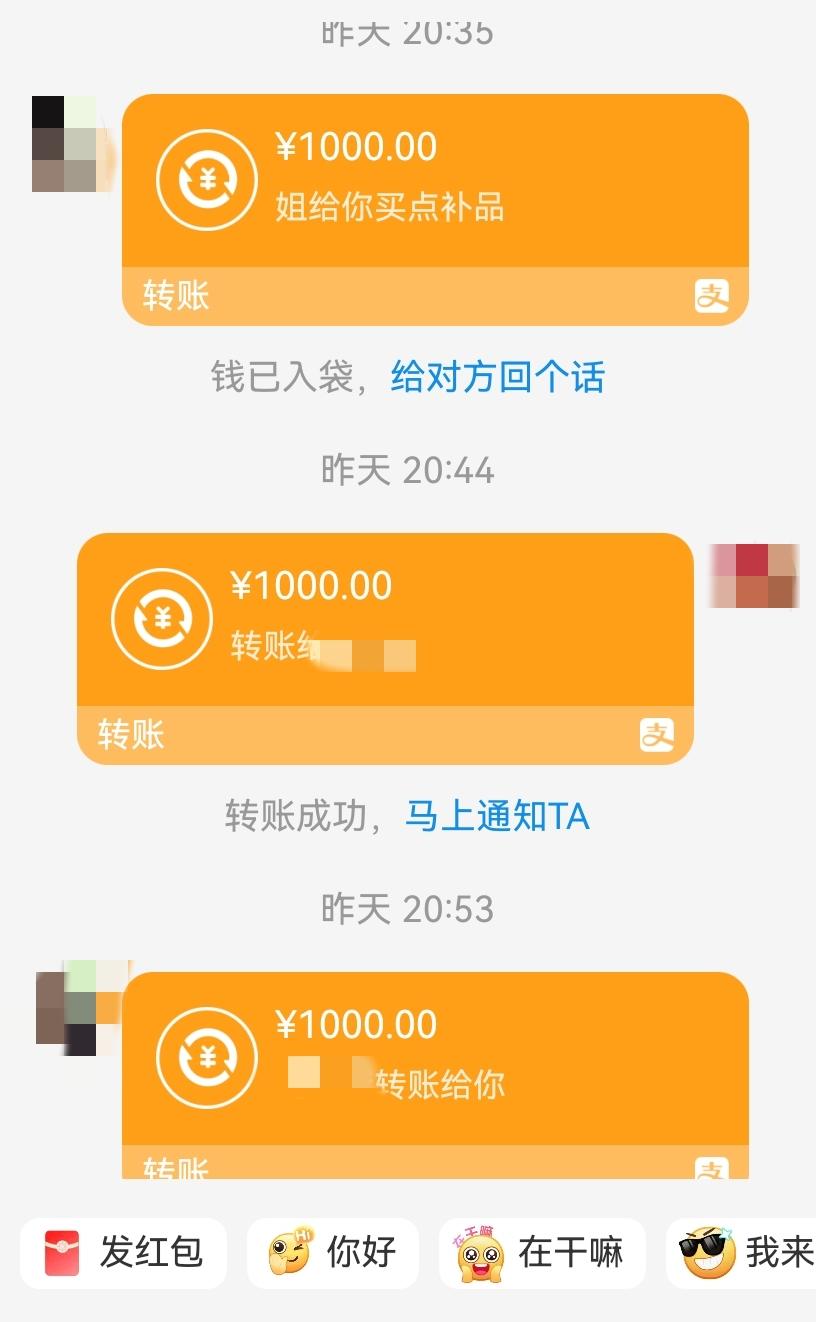Image resolution: width=816 pixels, height=1322 pixels.
Task: Open the ¥1000 transfer card 姐给你买点补品
Action: (435, 210)
